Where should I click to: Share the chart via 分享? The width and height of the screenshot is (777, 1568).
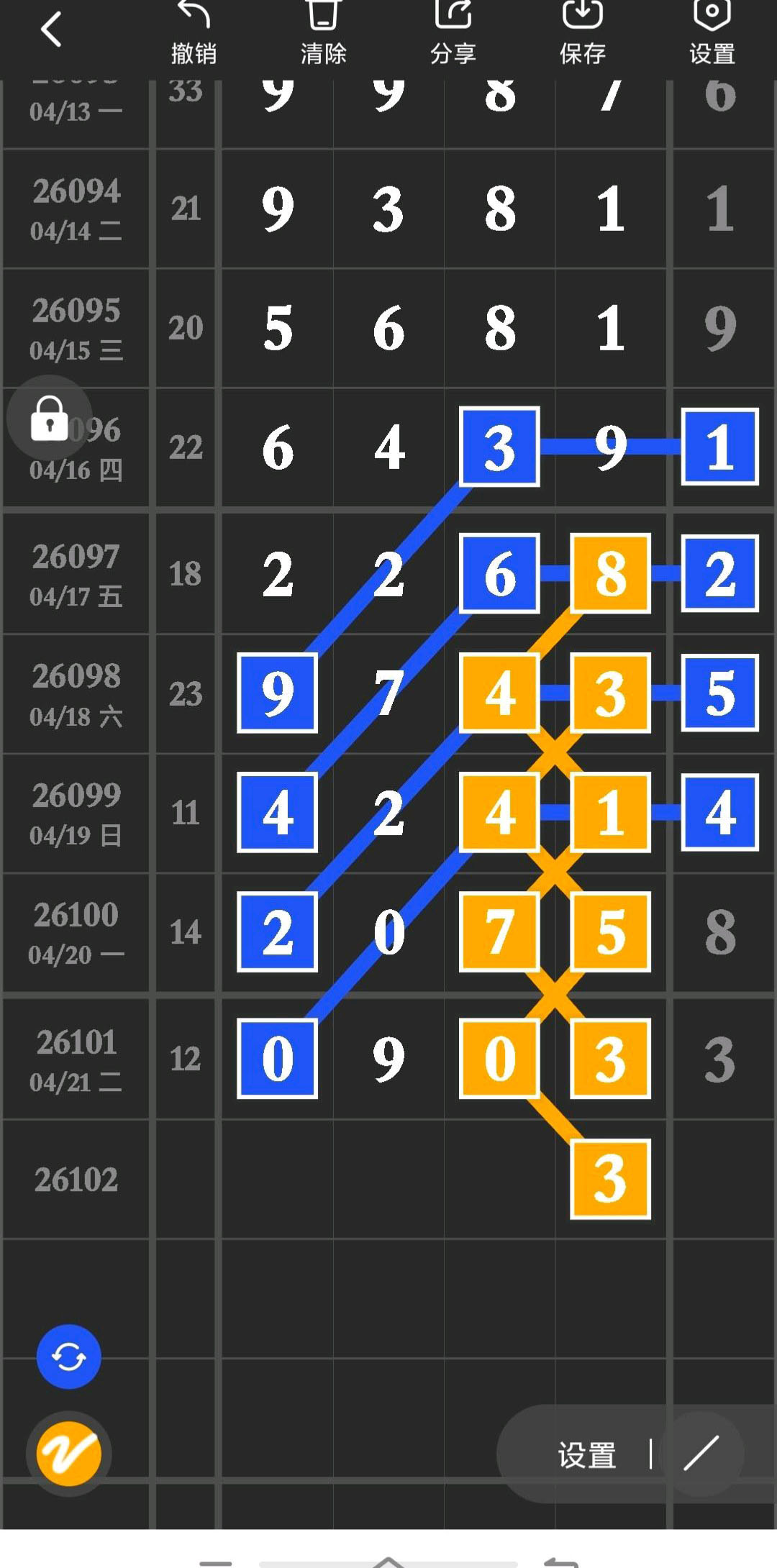453,32
